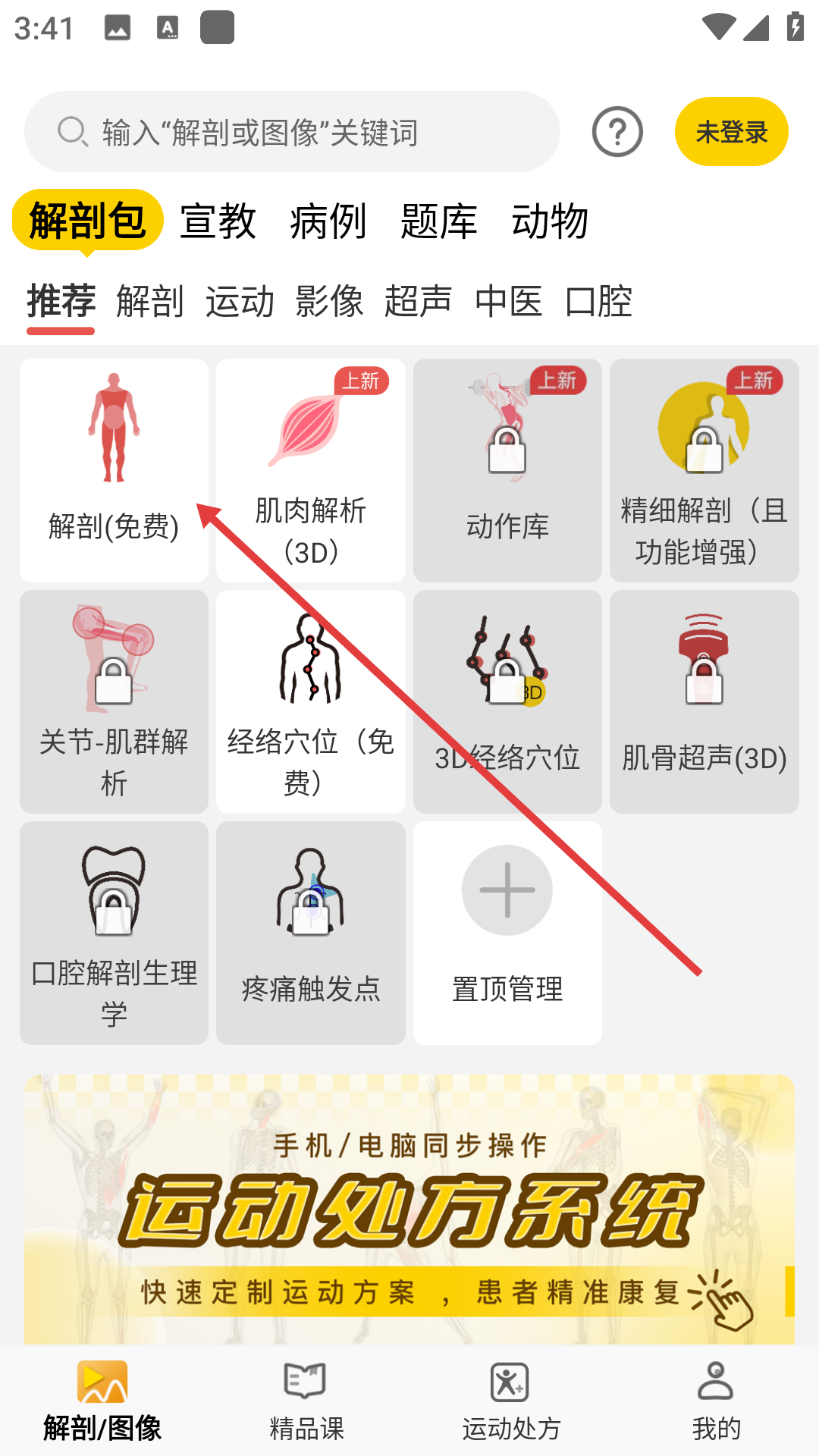819x1456 pixels.
Task: Open the 题库 top tab
Action: [439, 221]
